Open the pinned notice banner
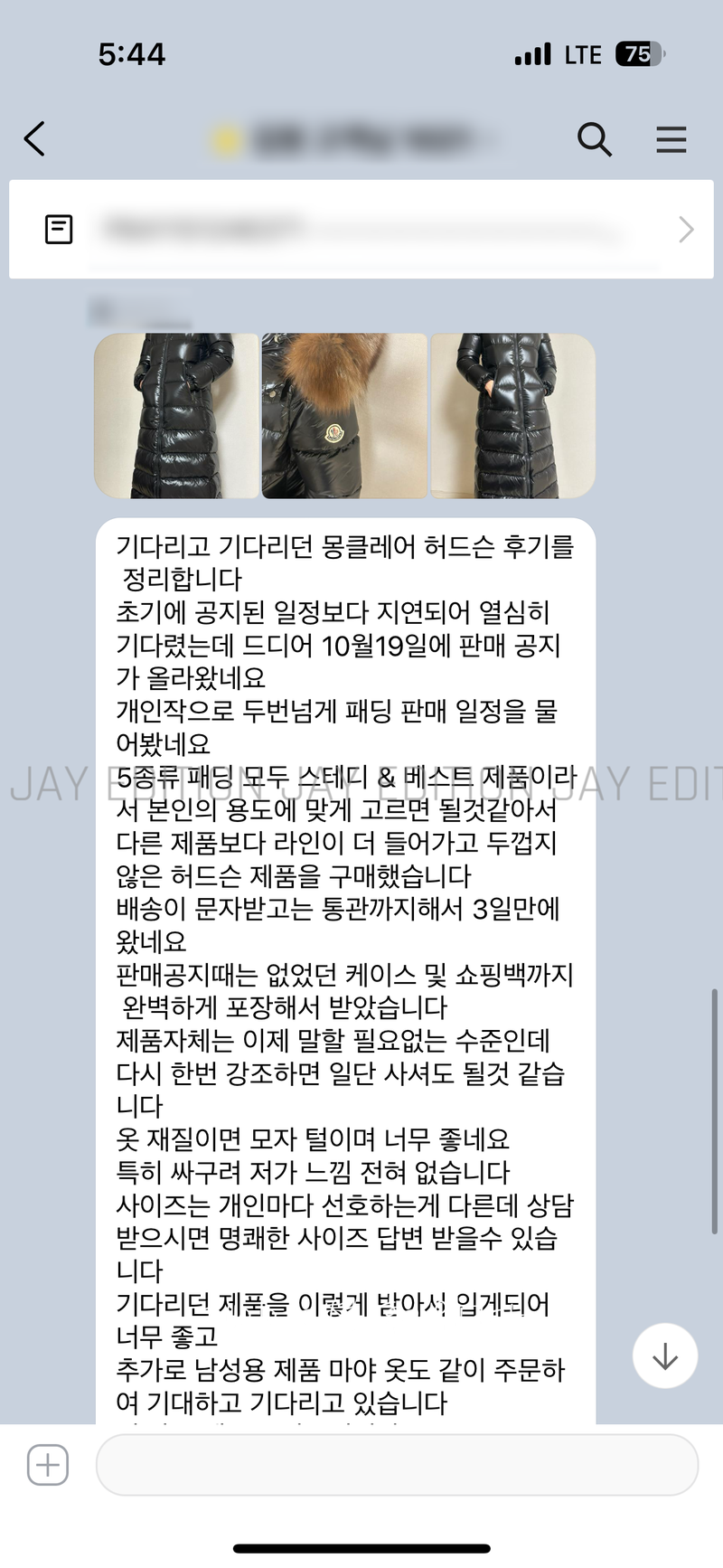This screenshot has height=1568, width=723. (x=361, y=230)
